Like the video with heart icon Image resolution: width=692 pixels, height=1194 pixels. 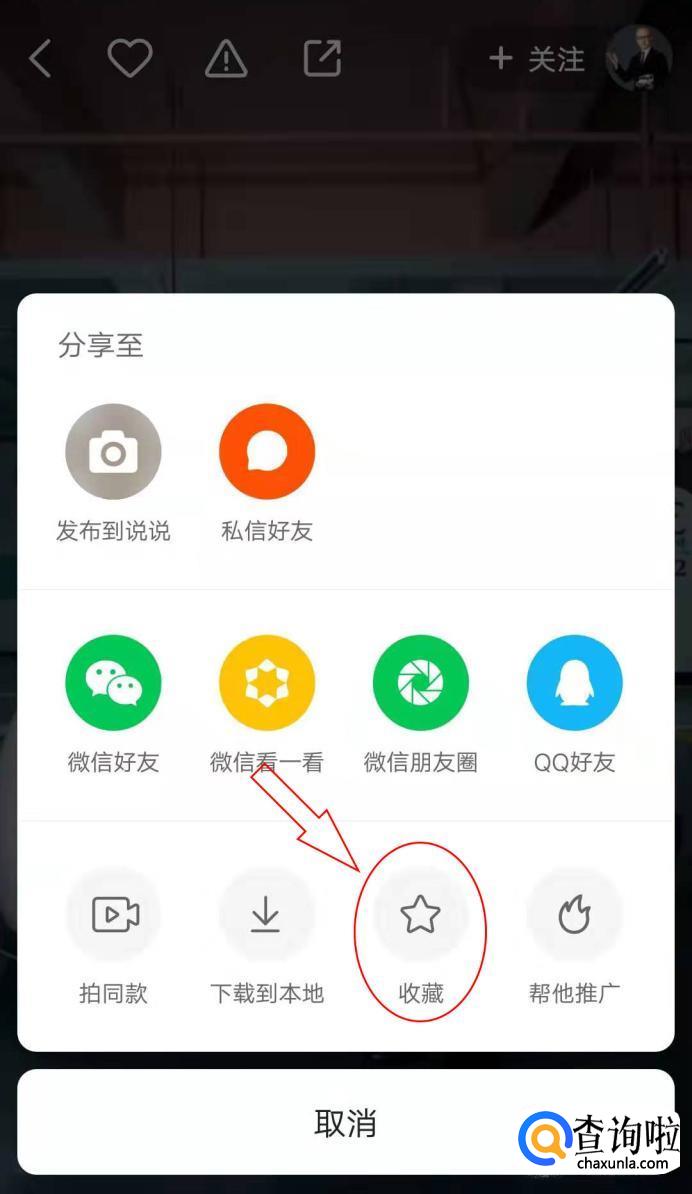(x=130, y=59)
